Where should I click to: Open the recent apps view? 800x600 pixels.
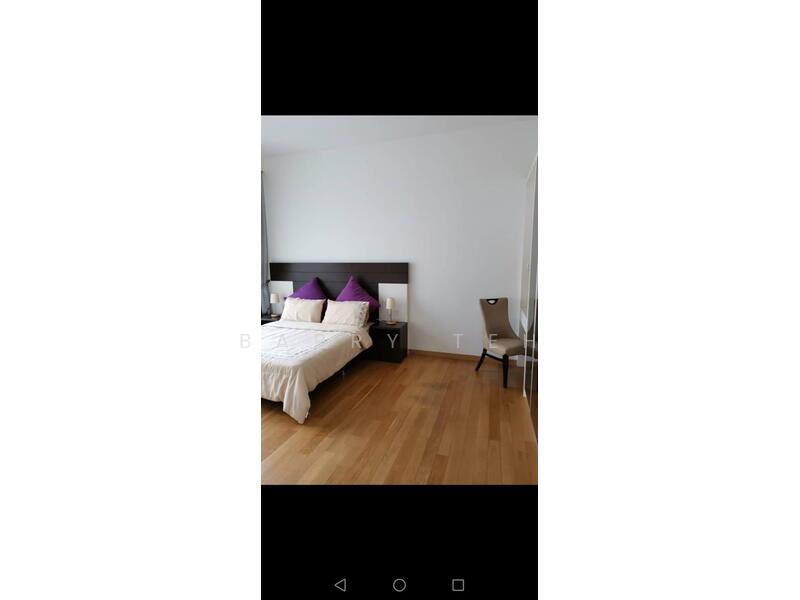(x=458, y=585)
